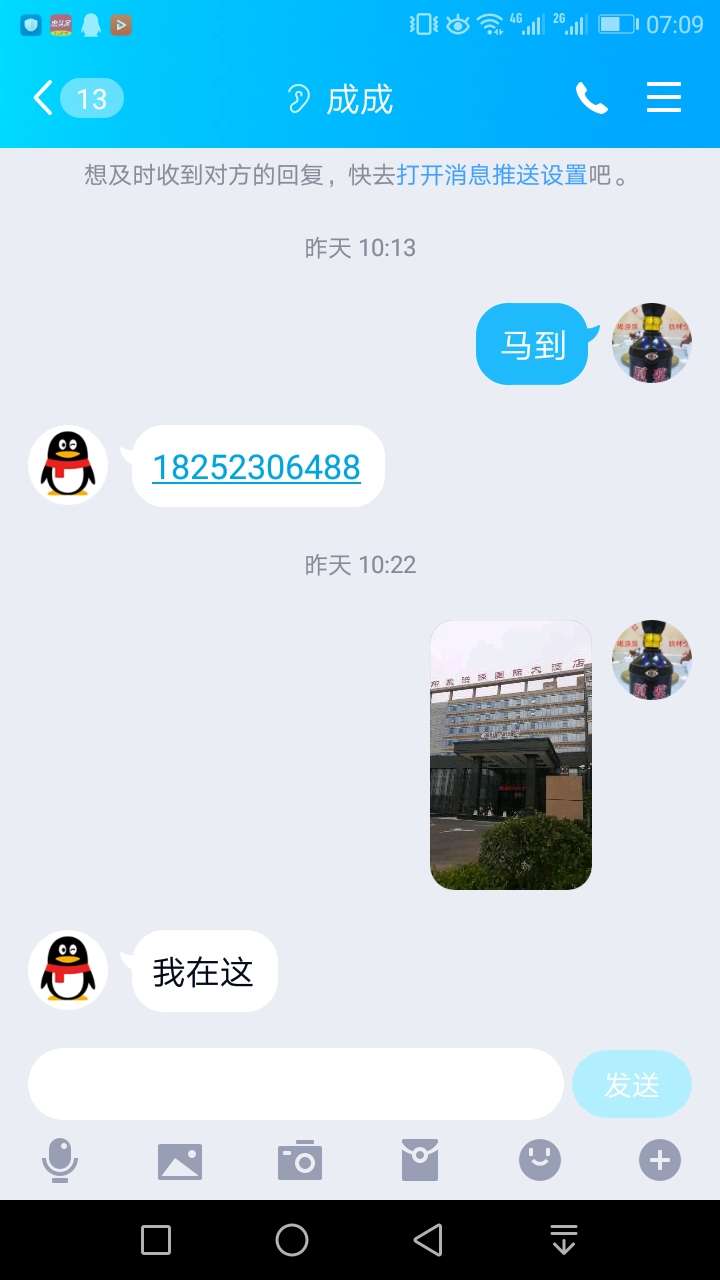Image resolution: width=720 pixels, height=1280 pixels.
Task: Open the emoji panel
Action: [x=540, y=1161]
